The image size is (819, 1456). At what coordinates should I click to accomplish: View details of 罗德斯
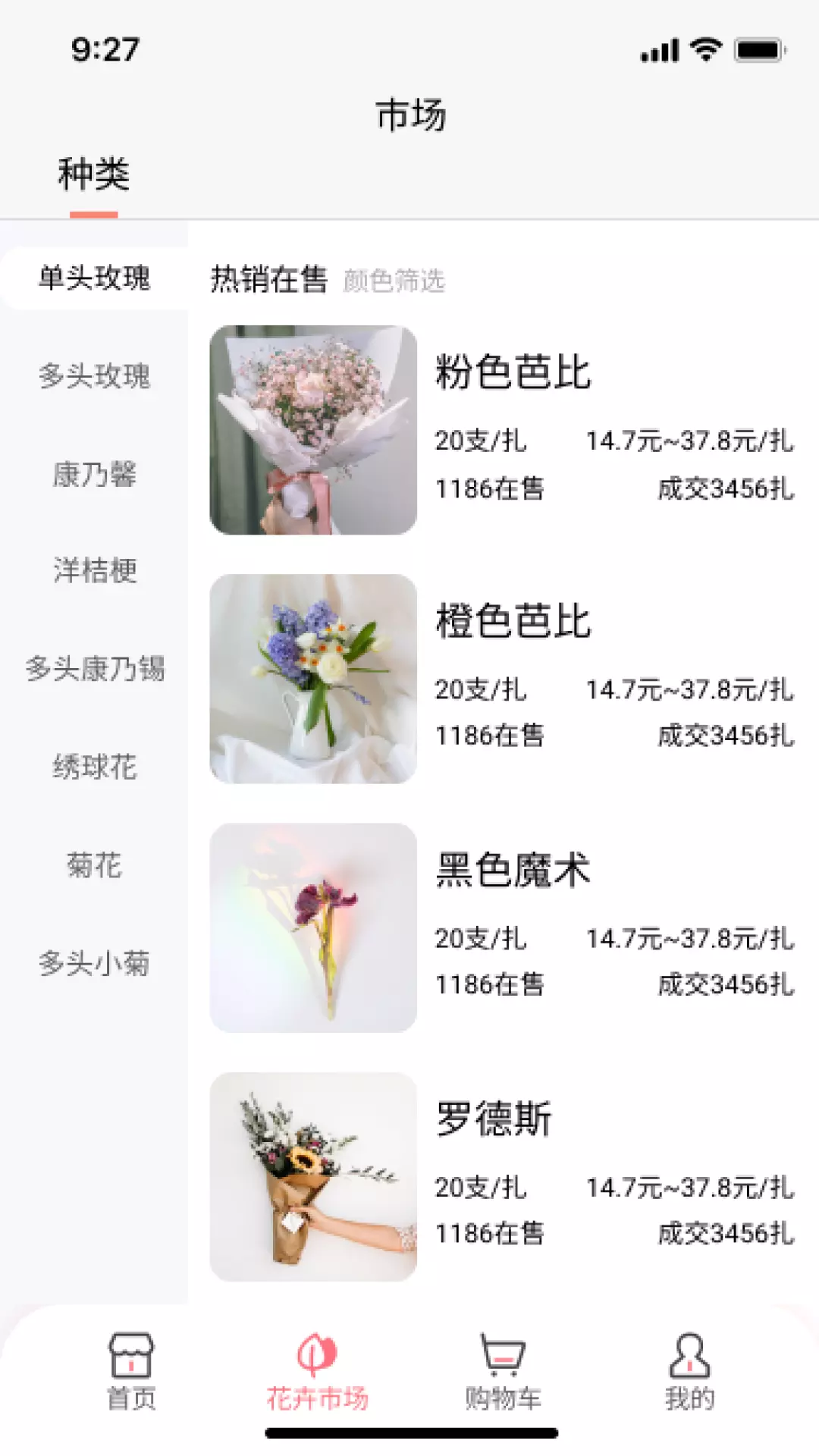[x=502, y=1176]
